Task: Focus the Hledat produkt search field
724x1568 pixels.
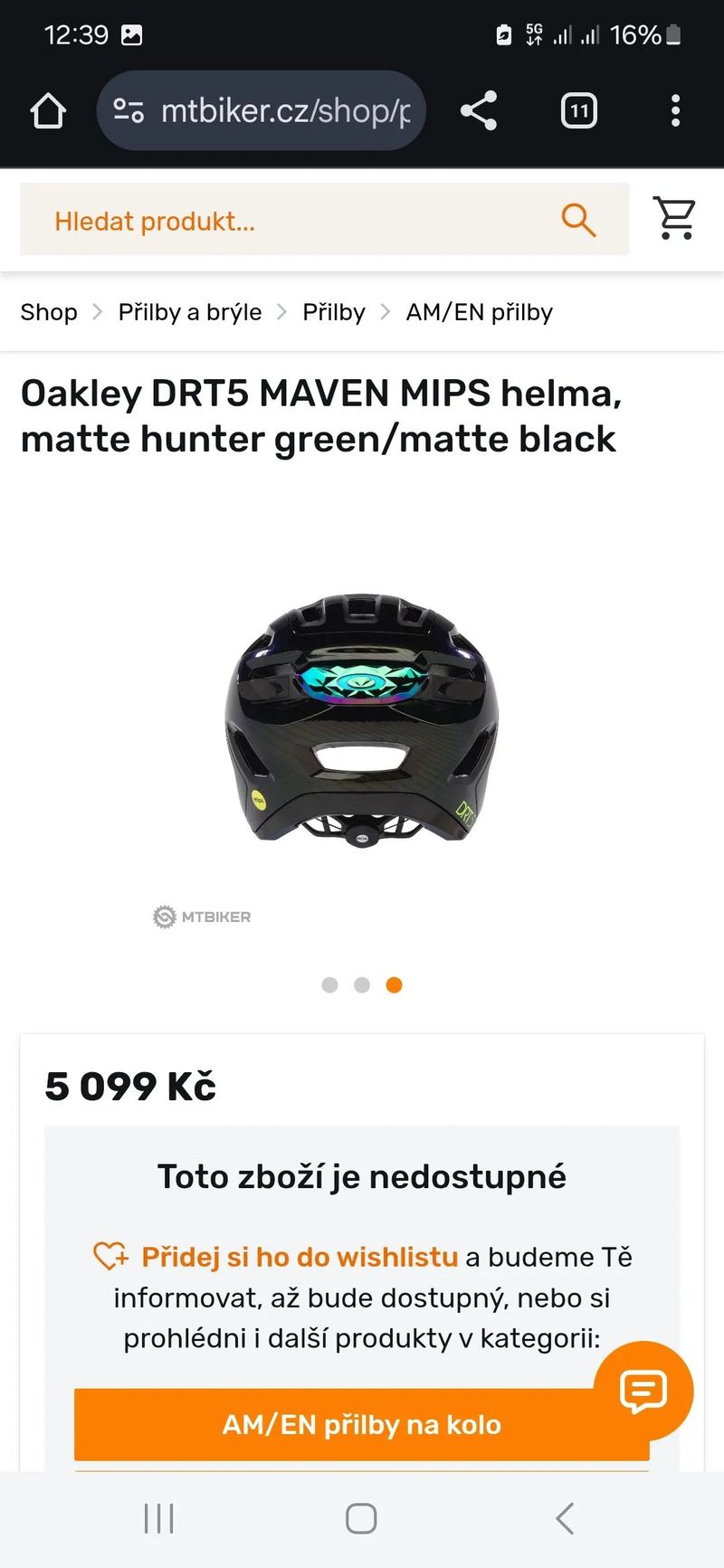Action: pyautogui.click(x=299, y=221)
